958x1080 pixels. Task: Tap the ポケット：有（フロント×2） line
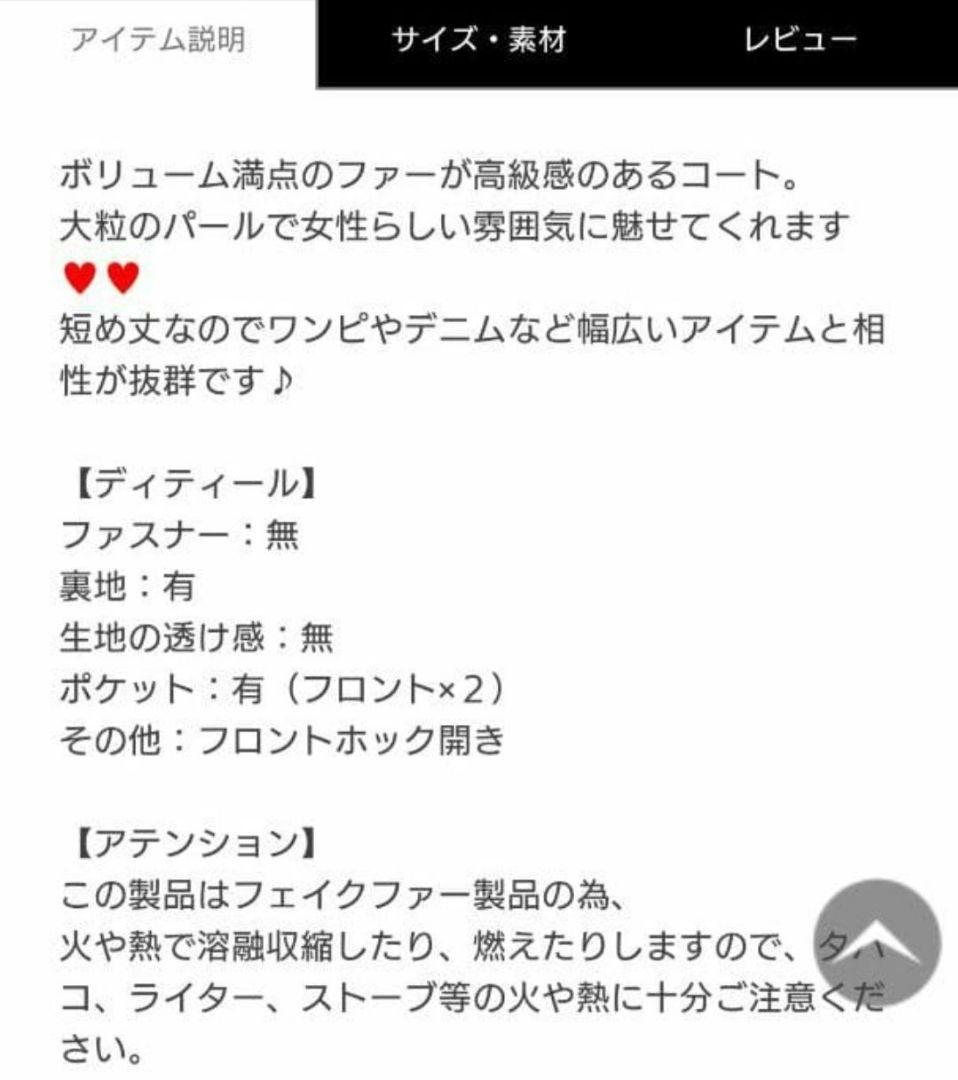pos(275,686)
